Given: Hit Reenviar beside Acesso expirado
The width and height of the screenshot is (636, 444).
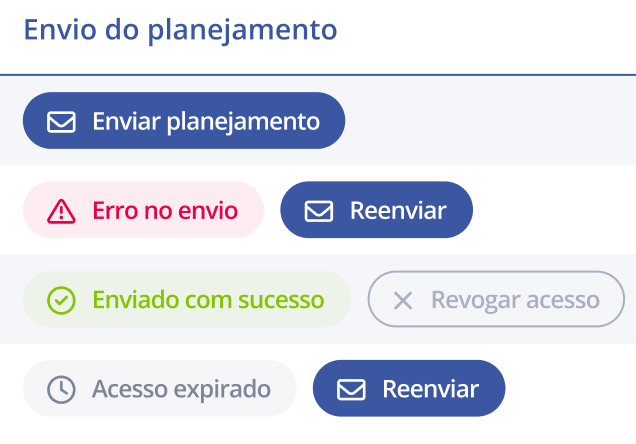Looking at the screenshot, I should click(409, 388).
